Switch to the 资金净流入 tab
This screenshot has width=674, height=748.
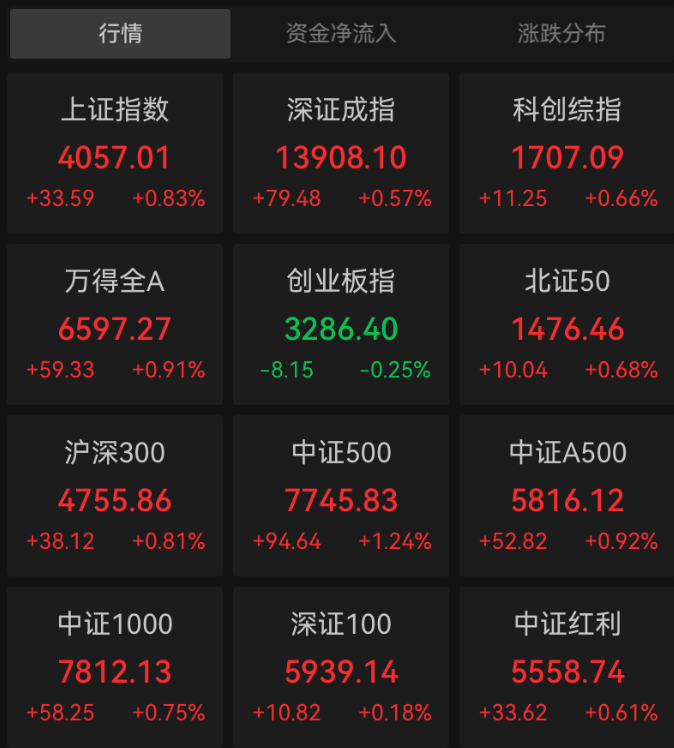pos(341,34)
